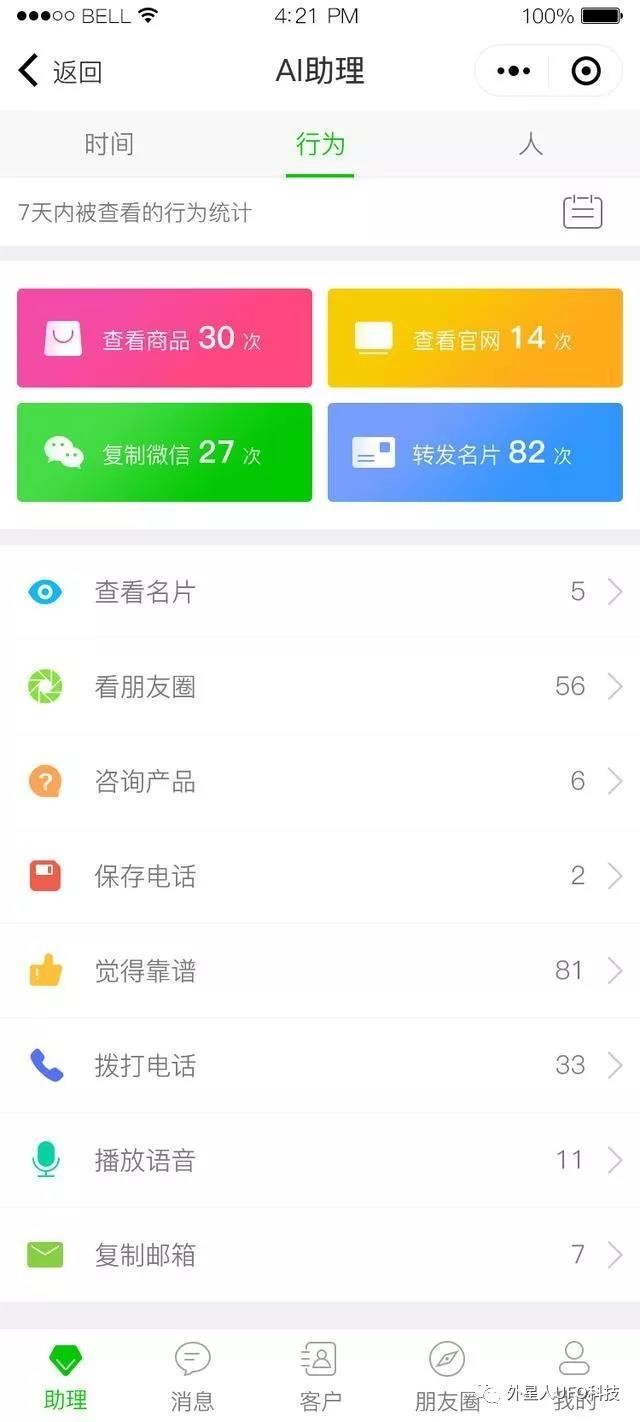Open the 复制微信 27次 card
Image resolution: width=640 pixels, height=1422 pixels.
pos(164,452)
